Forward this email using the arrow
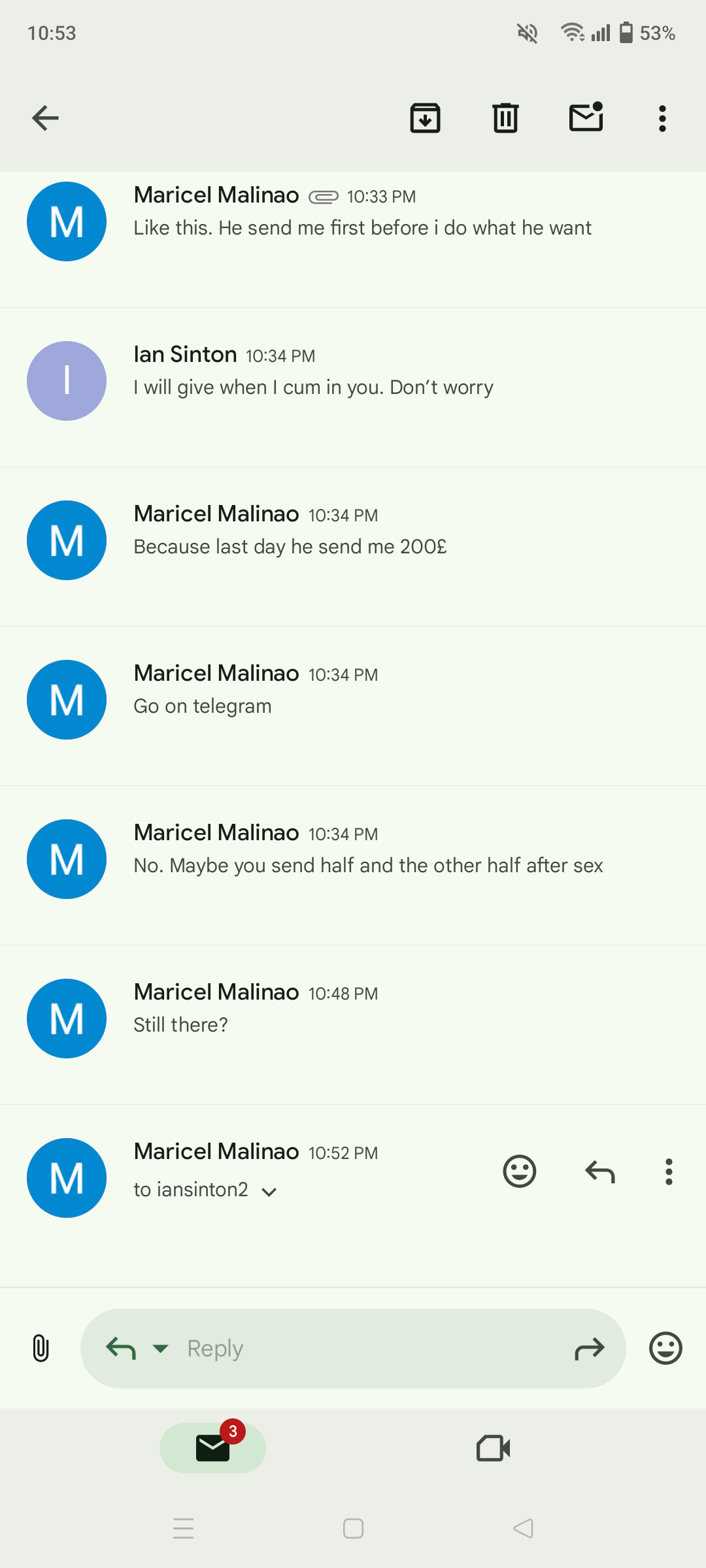Viewport: 706px width, 1568px height. 590,1348
